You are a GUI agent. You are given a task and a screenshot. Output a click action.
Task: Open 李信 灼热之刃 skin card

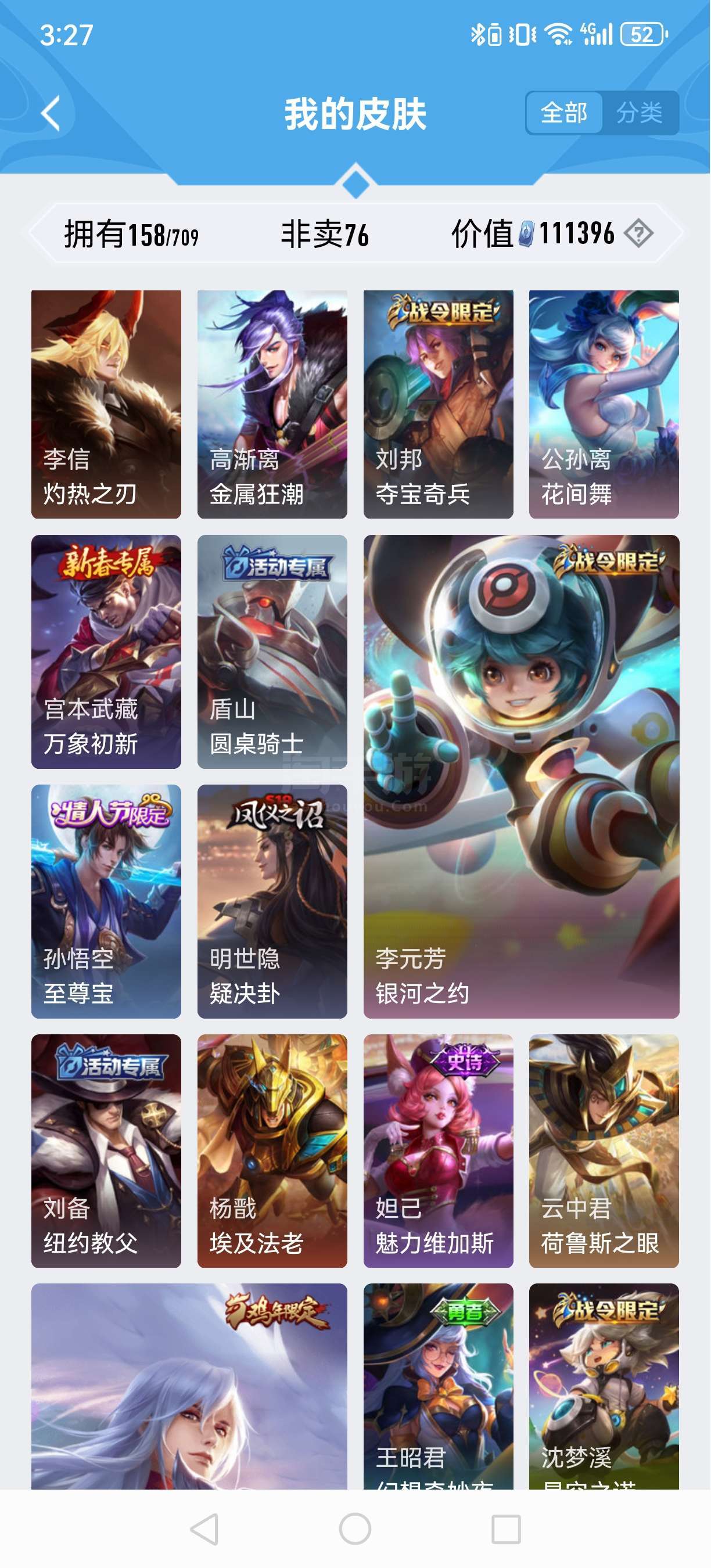click(106, 404)
